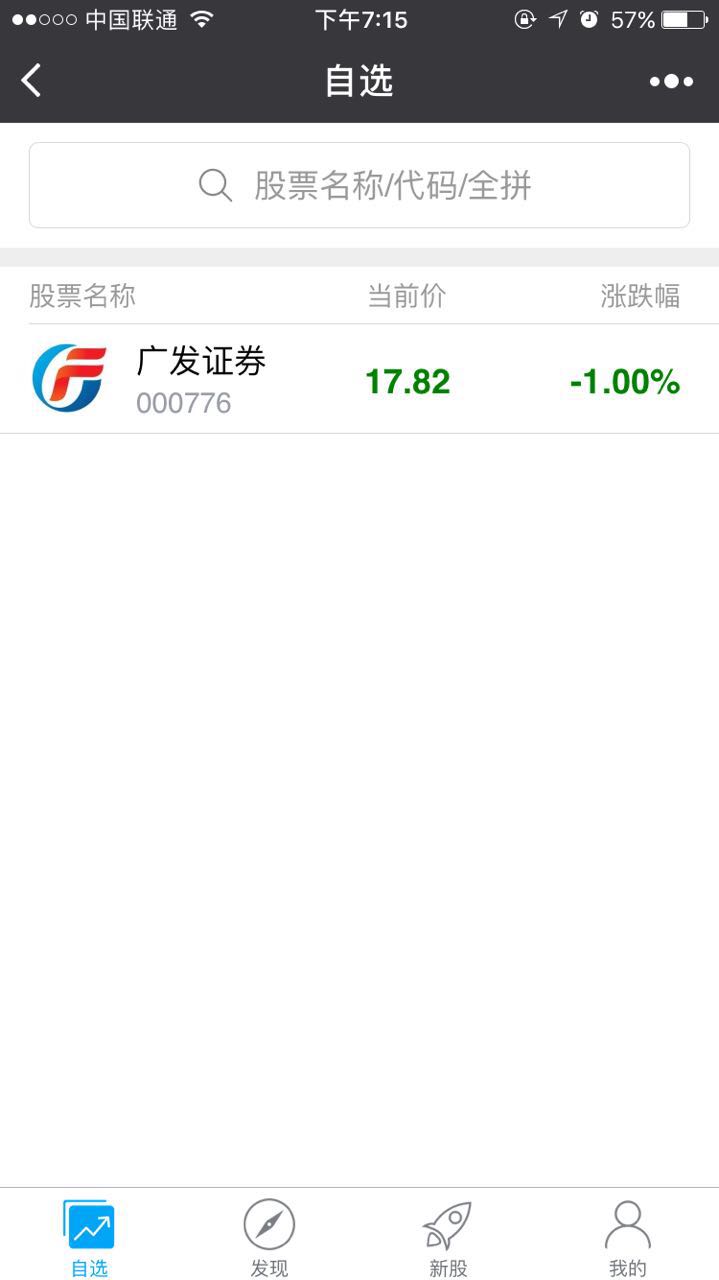Select the 自选 tab

click(x=90, y=1238)
